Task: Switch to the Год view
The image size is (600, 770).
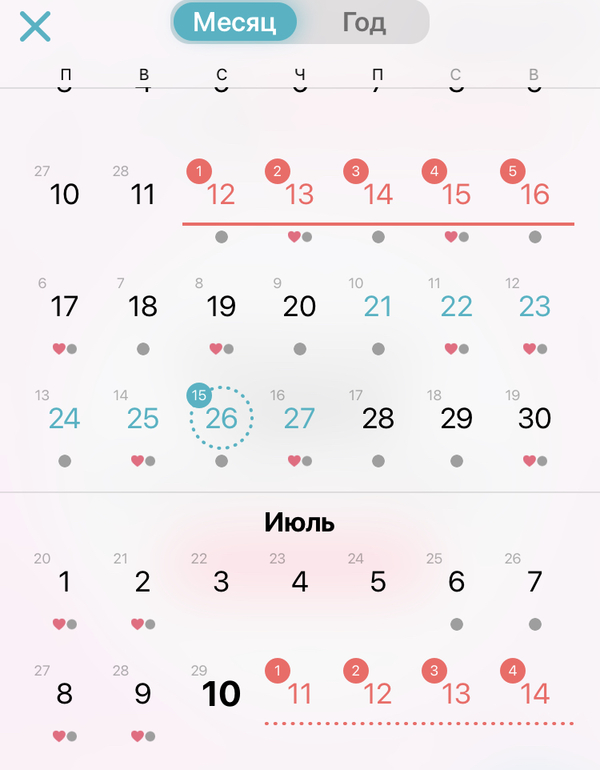Action: (x=363, y=22)
